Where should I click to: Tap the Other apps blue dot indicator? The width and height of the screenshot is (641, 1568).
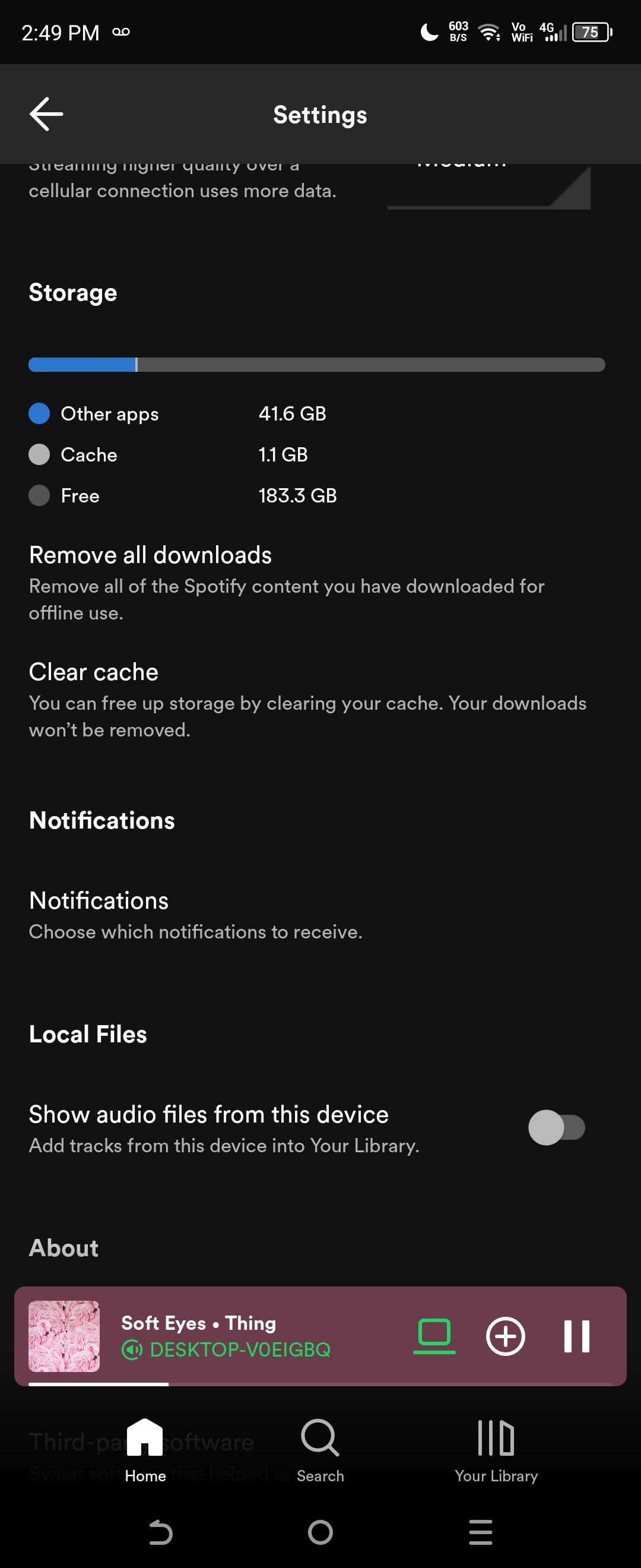click(39, 413)
